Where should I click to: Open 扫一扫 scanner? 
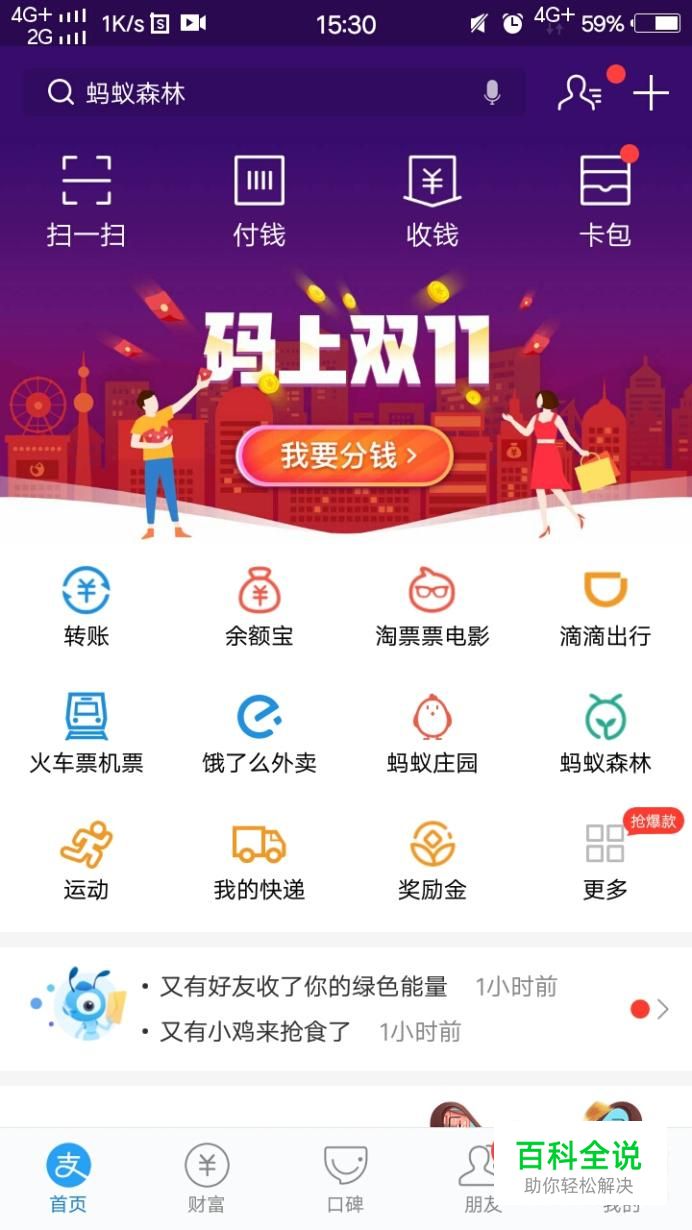click(x=86, y=200)
